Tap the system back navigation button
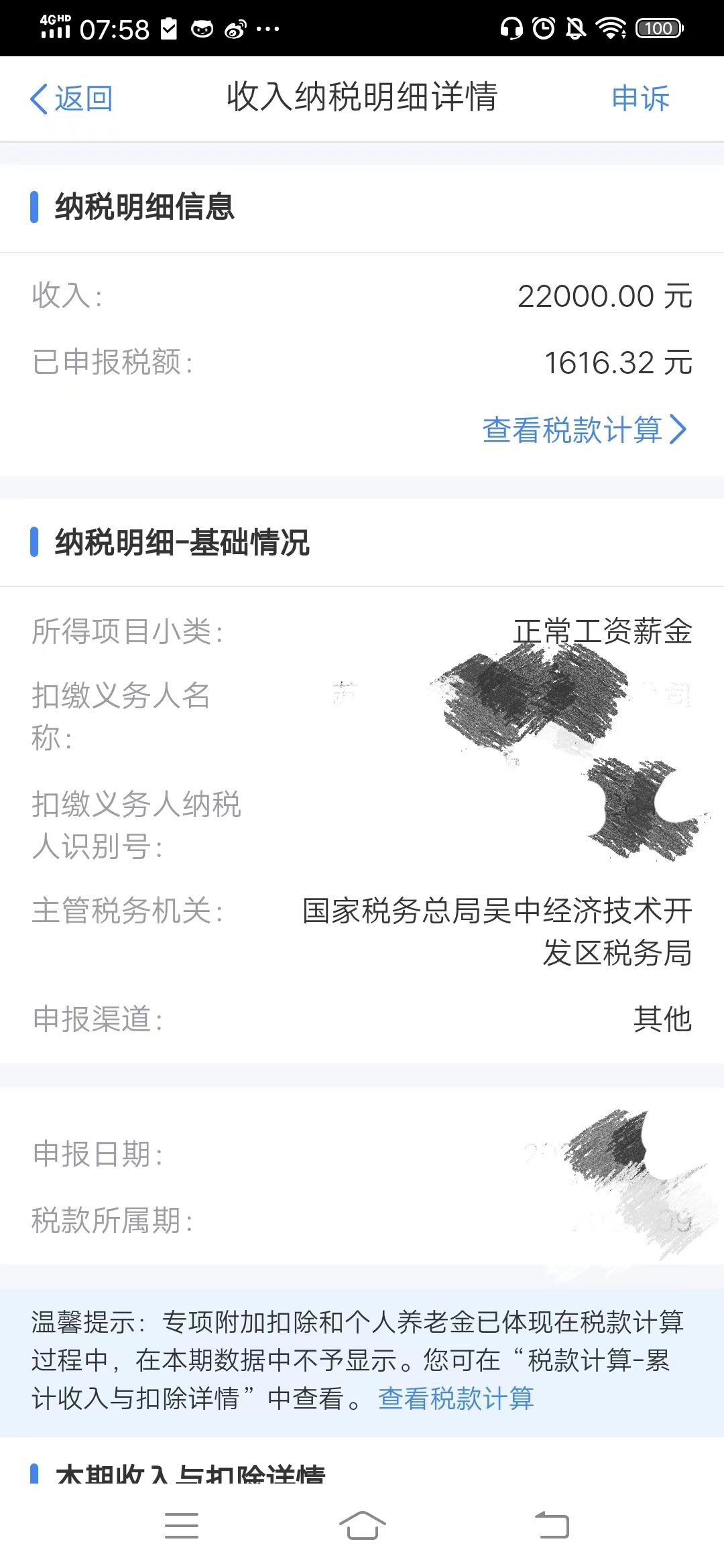724x1568 pixels. click(x=552, y=1526)
